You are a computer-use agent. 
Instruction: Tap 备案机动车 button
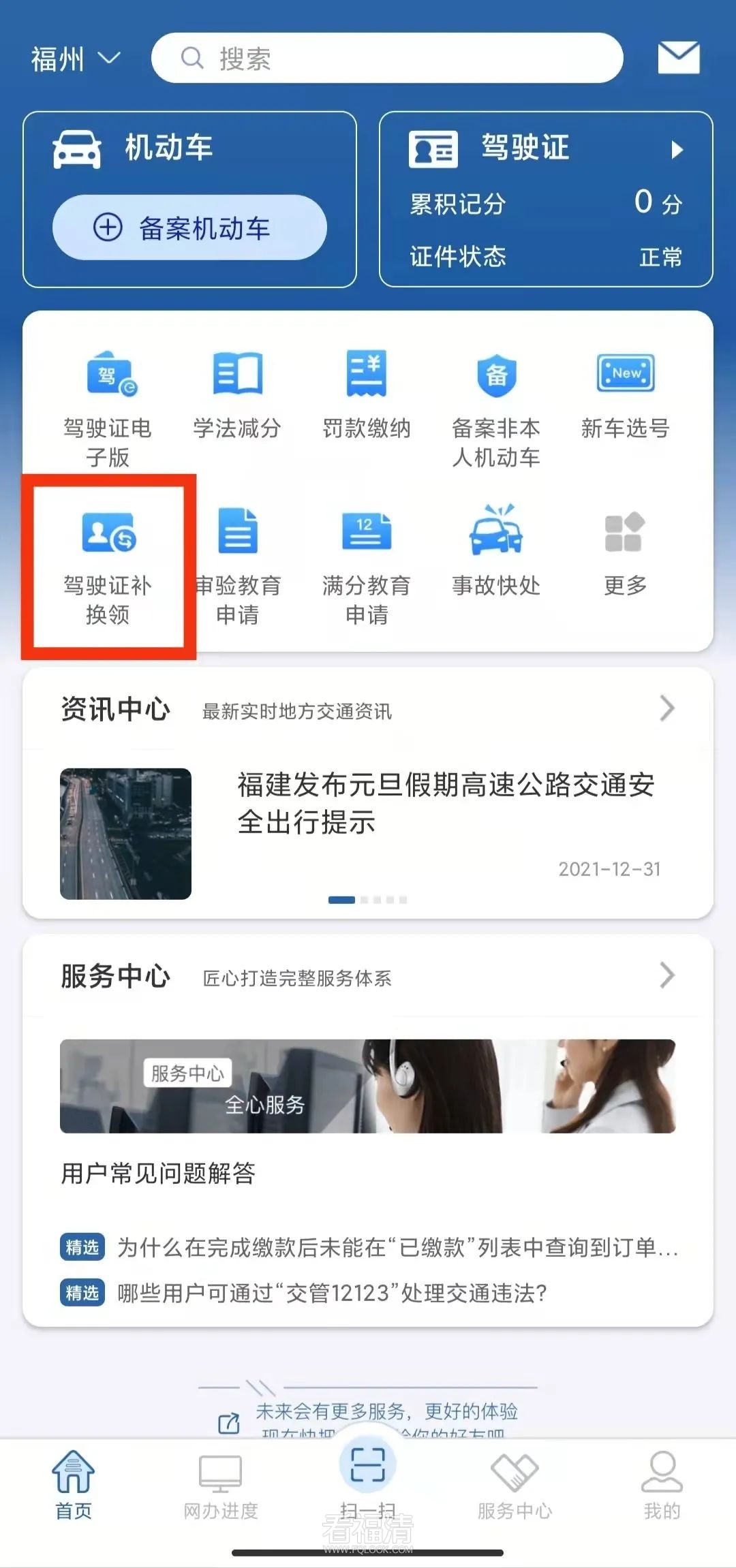189,228
